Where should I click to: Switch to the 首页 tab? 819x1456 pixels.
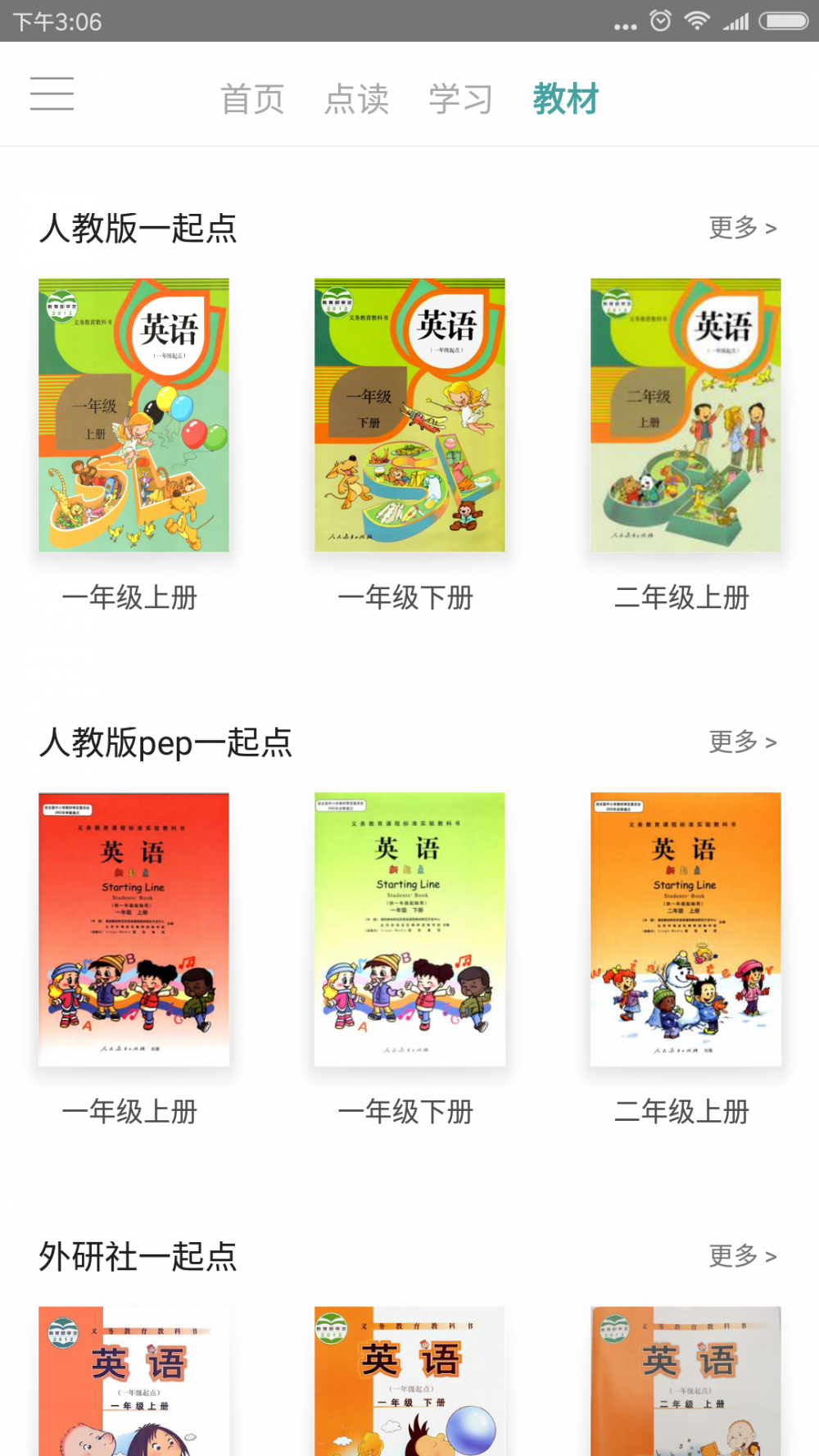pos(252,99)
